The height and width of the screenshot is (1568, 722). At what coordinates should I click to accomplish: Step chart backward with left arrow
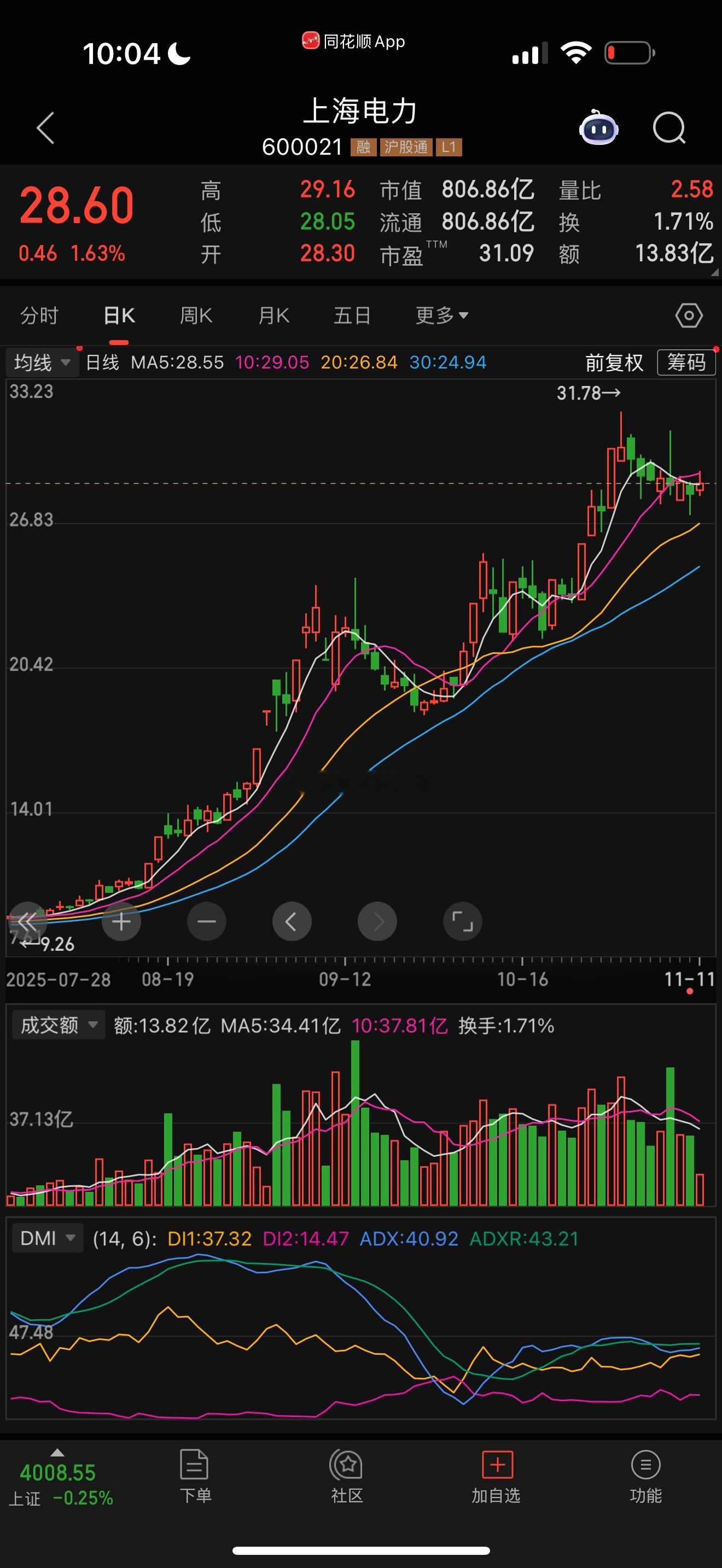click(292, 922)
